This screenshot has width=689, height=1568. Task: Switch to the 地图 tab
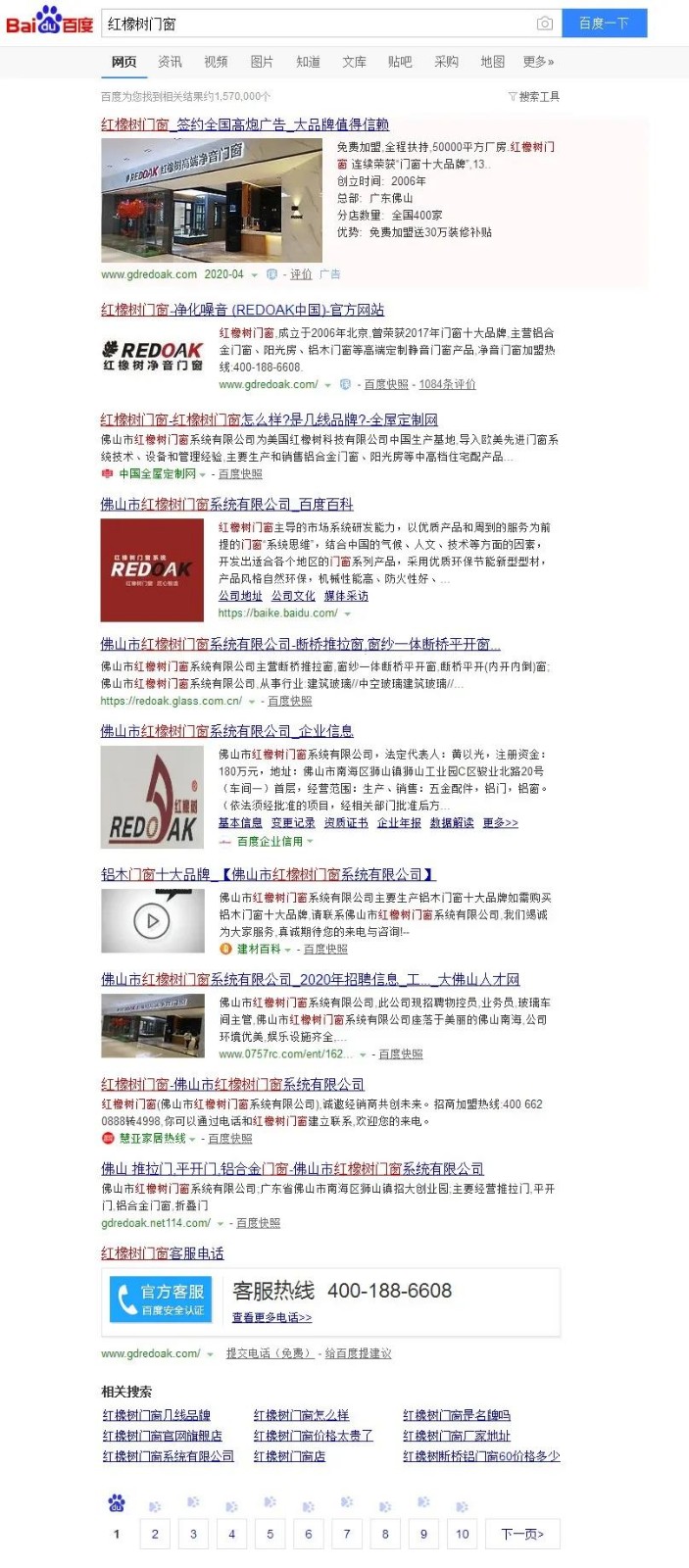coord(492,62)
